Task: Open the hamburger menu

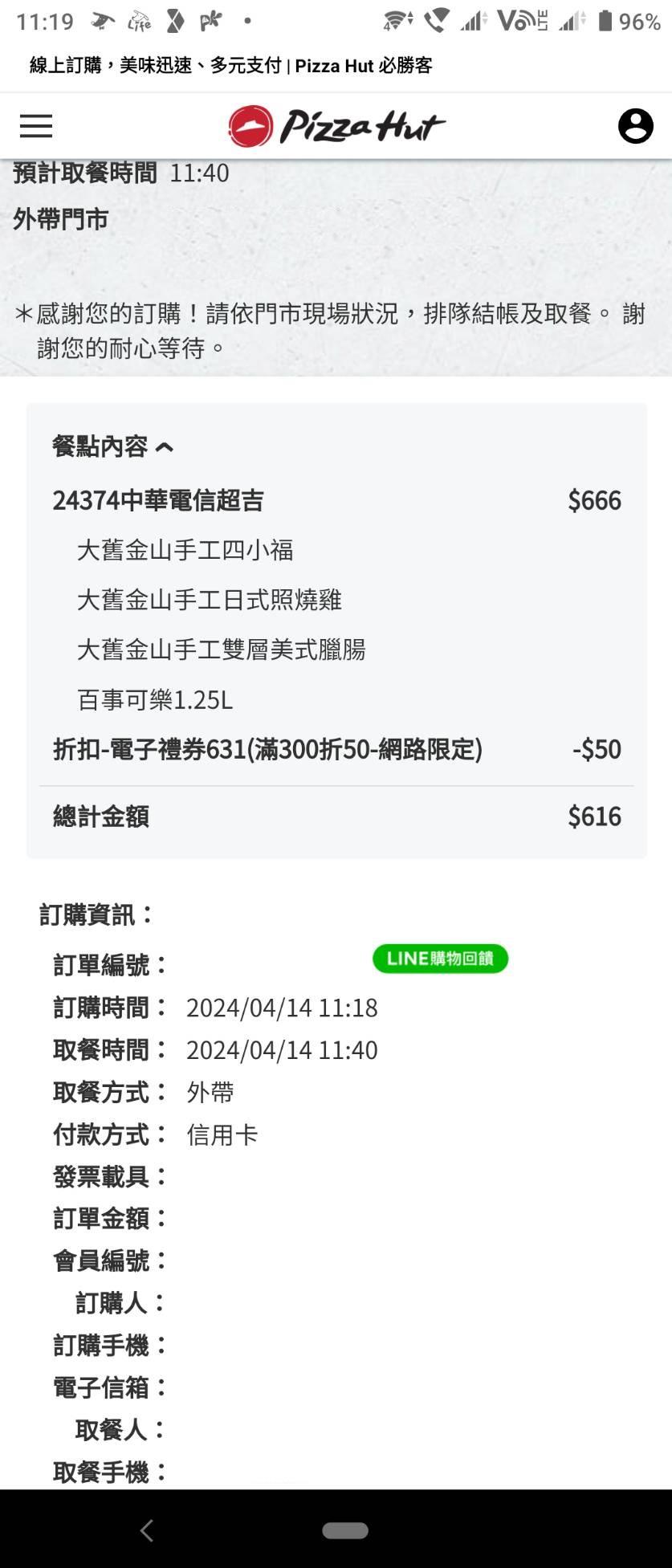Action: 36,126
